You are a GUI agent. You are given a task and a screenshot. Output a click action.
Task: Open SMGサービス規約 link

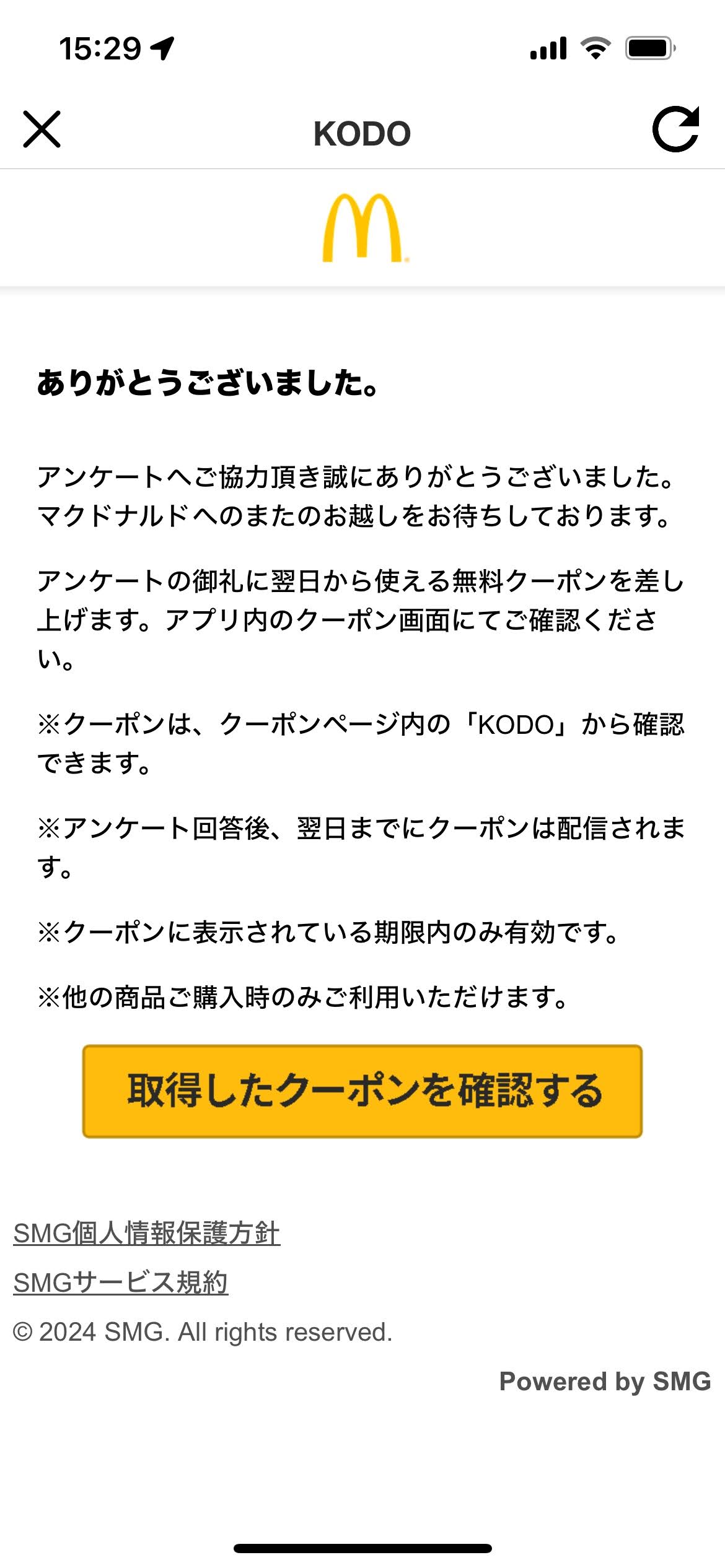coord(121,1283)
